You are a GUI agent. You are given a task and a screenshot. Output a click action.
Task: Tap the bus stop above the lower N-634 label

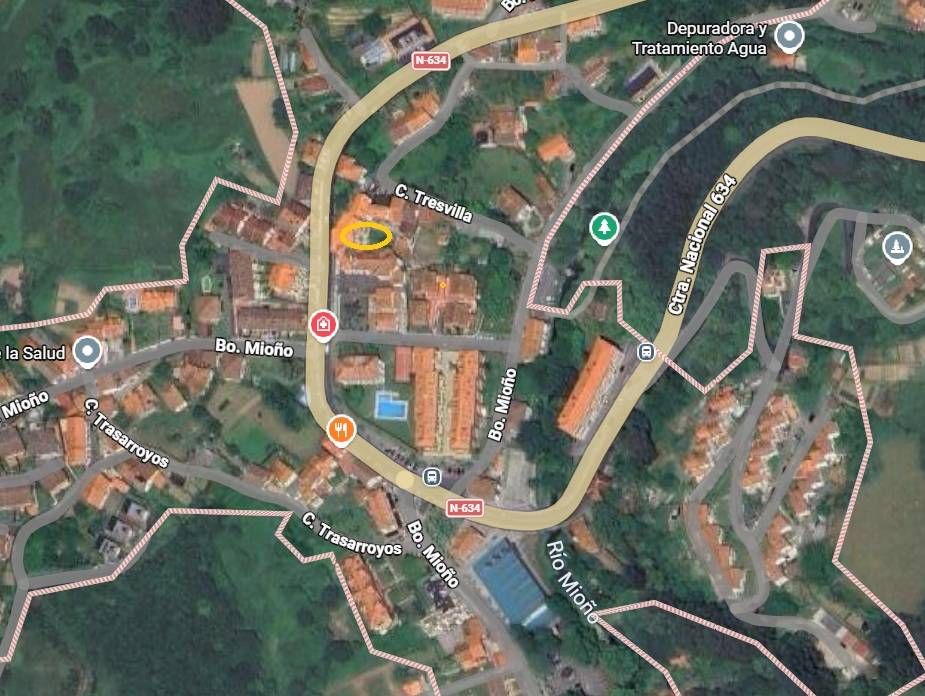(x=432, y=476)
